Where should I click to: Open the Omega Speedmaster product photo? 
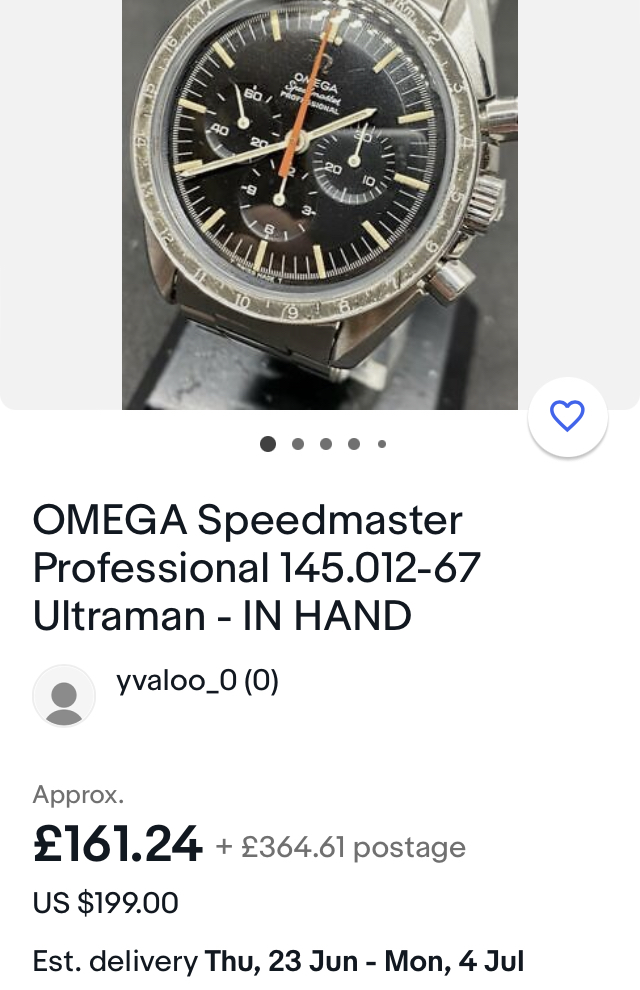[x=320, y=200]
